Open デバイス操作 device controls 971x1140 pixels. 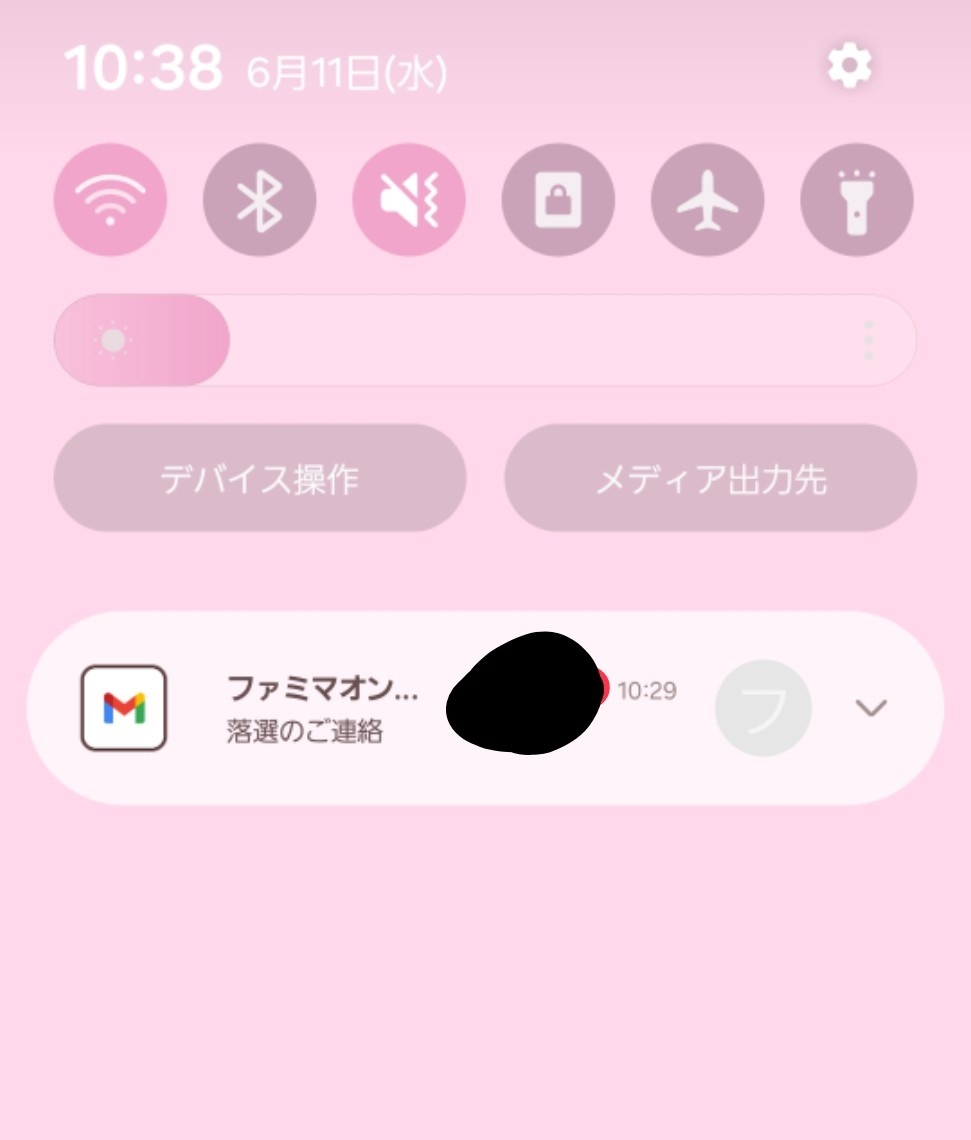(259, 478)
